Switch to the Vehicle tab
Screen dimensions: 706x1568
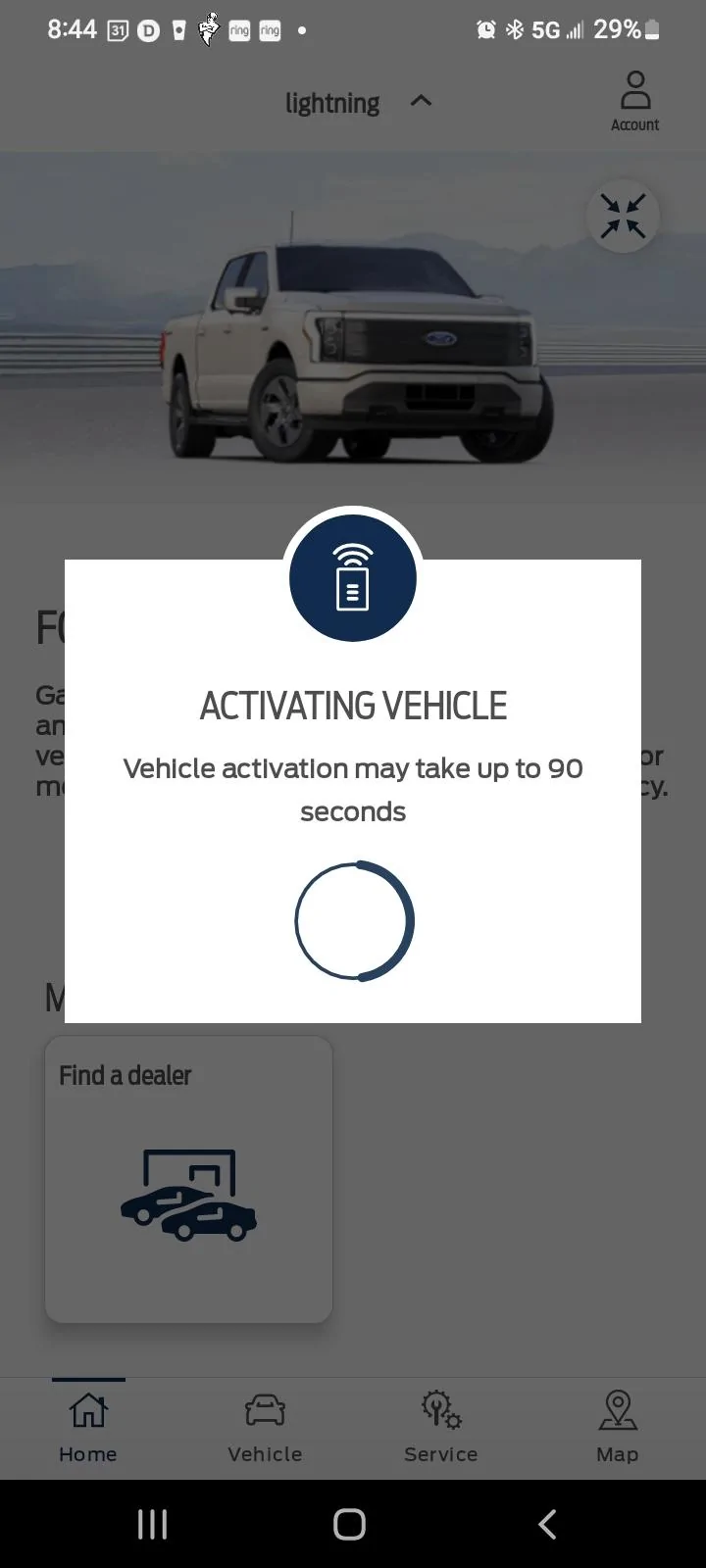pos(265,1428)
